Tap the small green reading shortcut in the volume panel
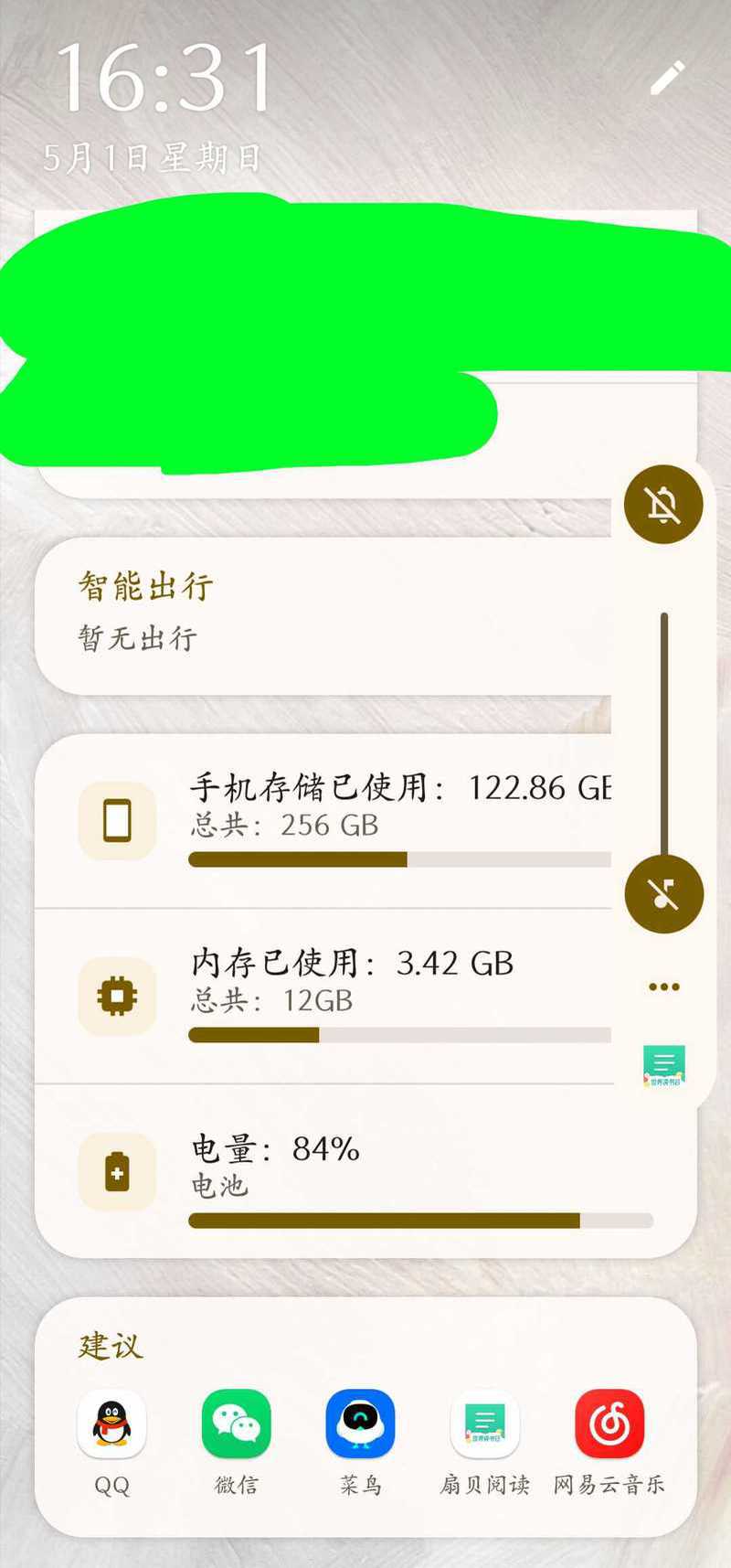731x1568 pixels. click(x=664, y=1064)
